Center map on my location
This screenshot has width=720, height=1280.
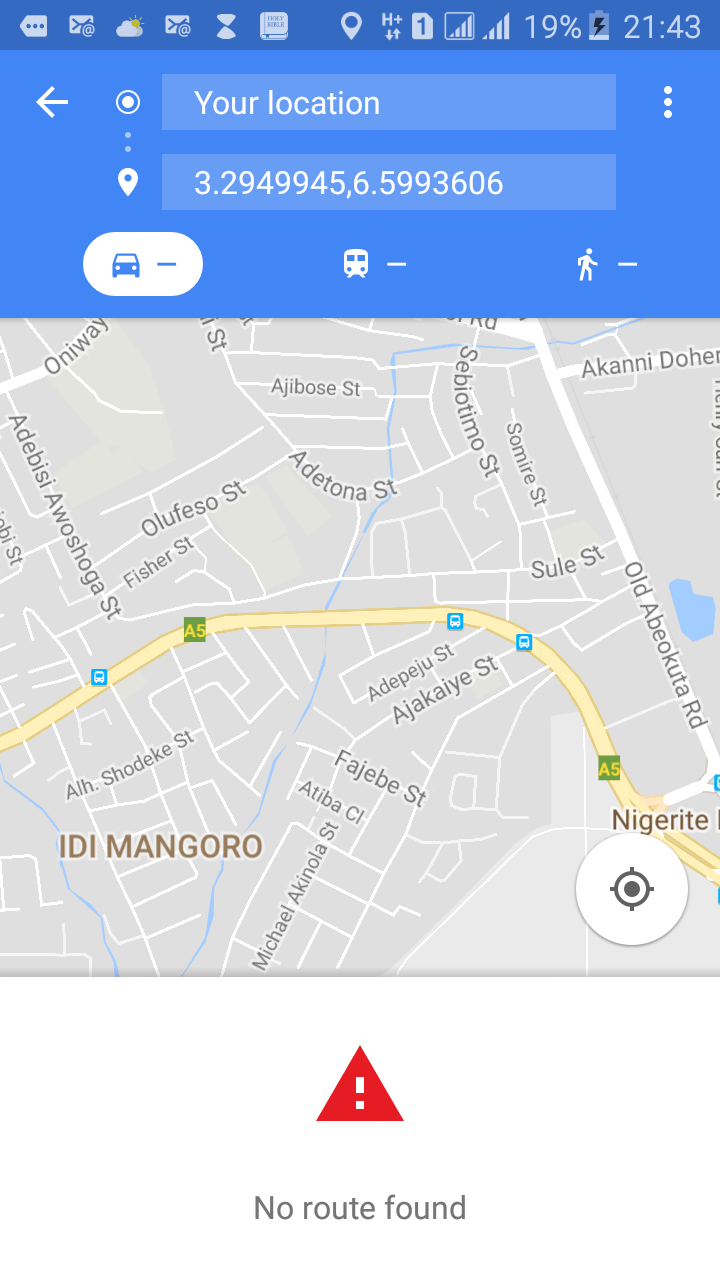point(631,888)
